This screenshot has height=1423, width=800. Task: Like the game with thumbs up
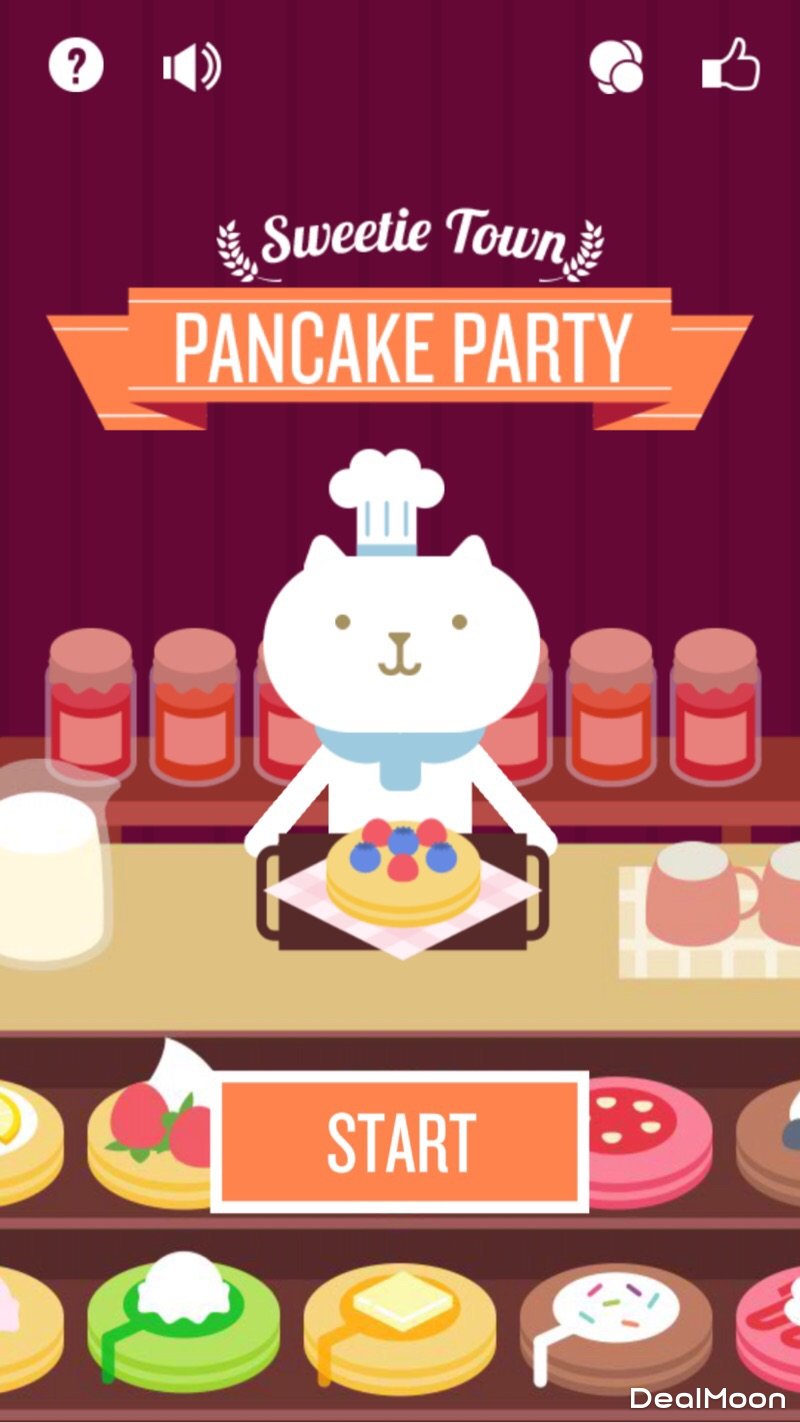731,66
